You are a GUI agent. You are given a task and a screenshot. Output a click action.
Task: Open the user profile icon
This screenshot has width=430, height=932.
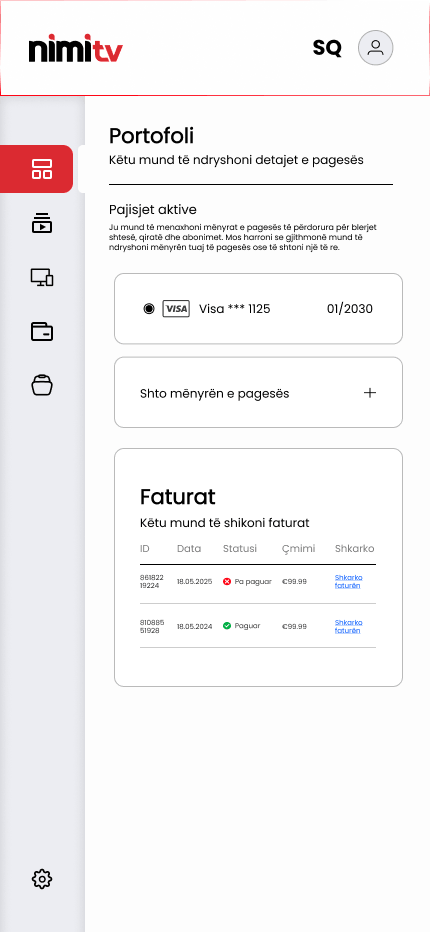pyautogui.click(x=375, y=48)
